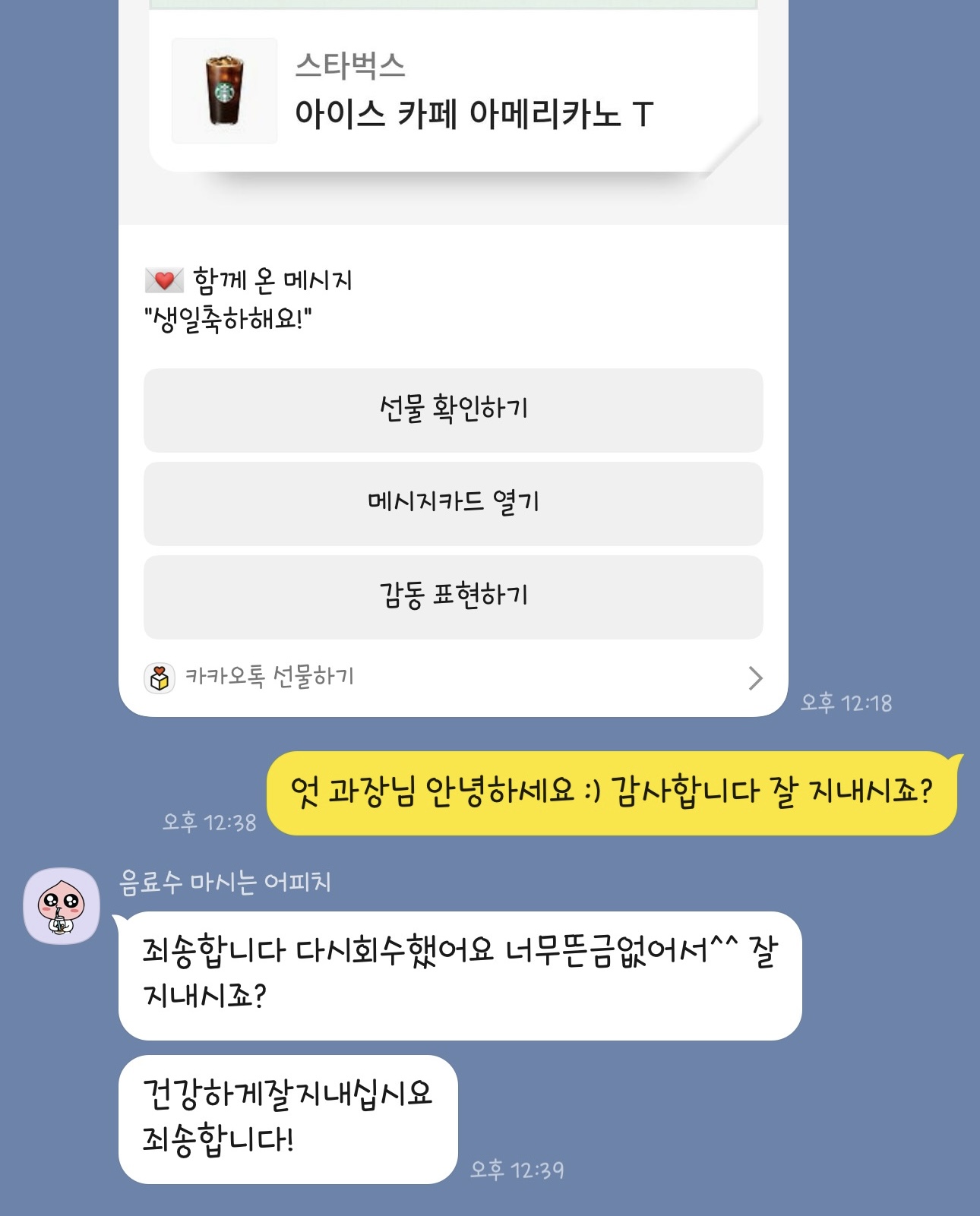This screenshot has width=980, height=1216.
Task: Open the message card via 메시지카드 열기
Action: tap(453, 503)
